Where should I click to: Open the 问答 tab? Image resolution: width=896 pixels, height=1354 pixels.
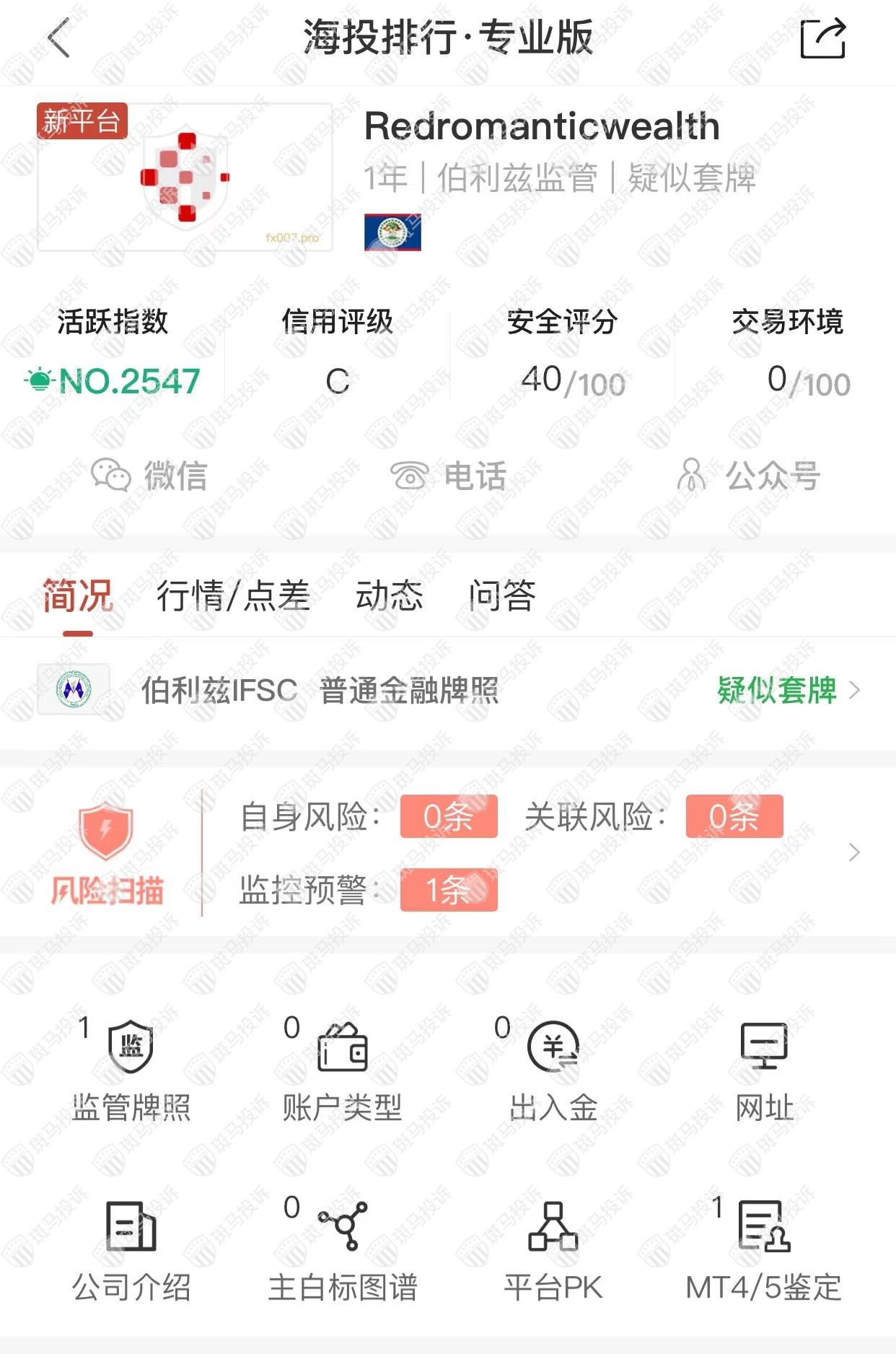pyautogui.click(x=502, y=596)
